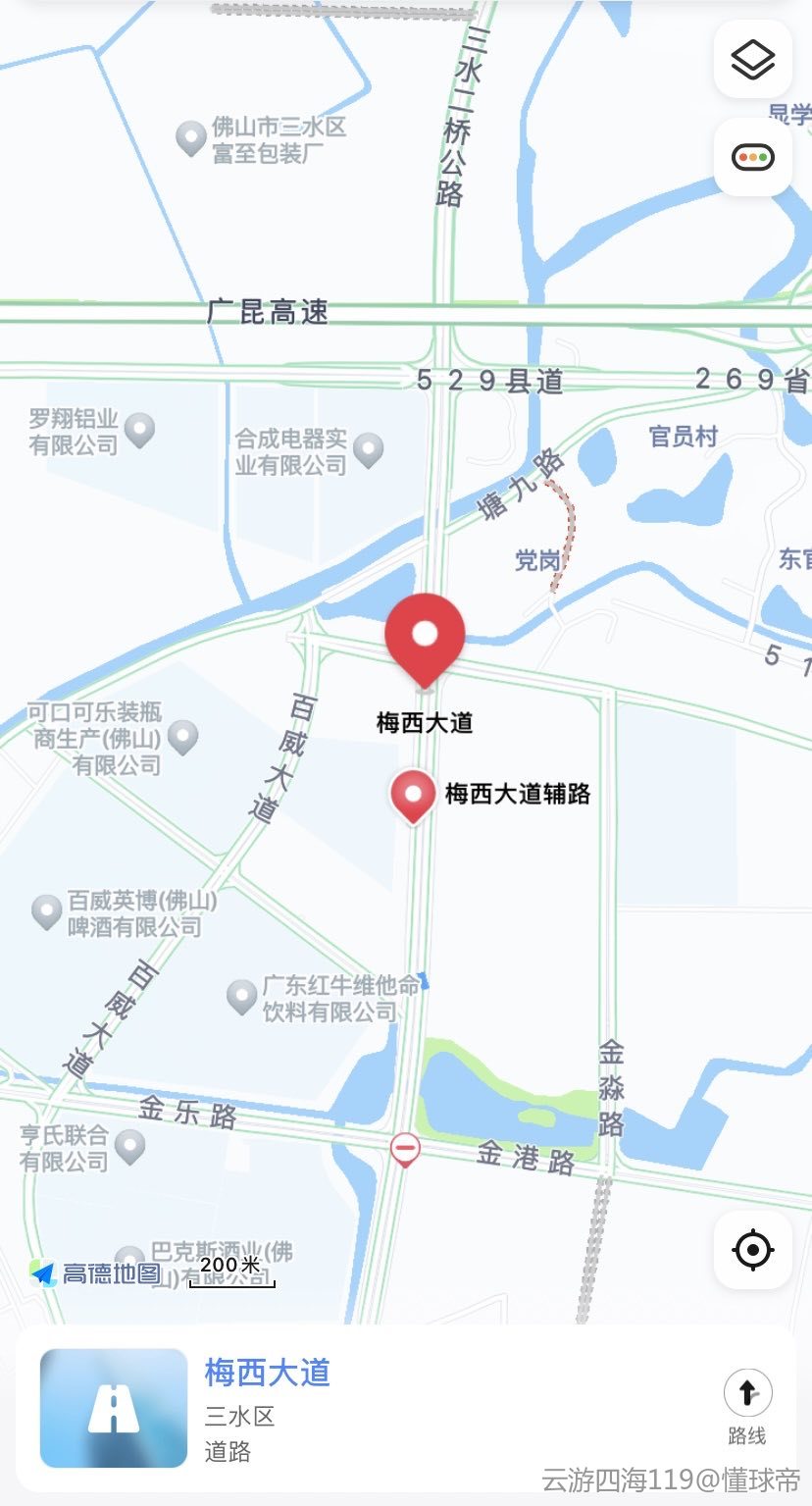Screen dimensions: 812x1506
Task: Select the 合成电器实业有限公司 marker
Action: pos(368,449)
